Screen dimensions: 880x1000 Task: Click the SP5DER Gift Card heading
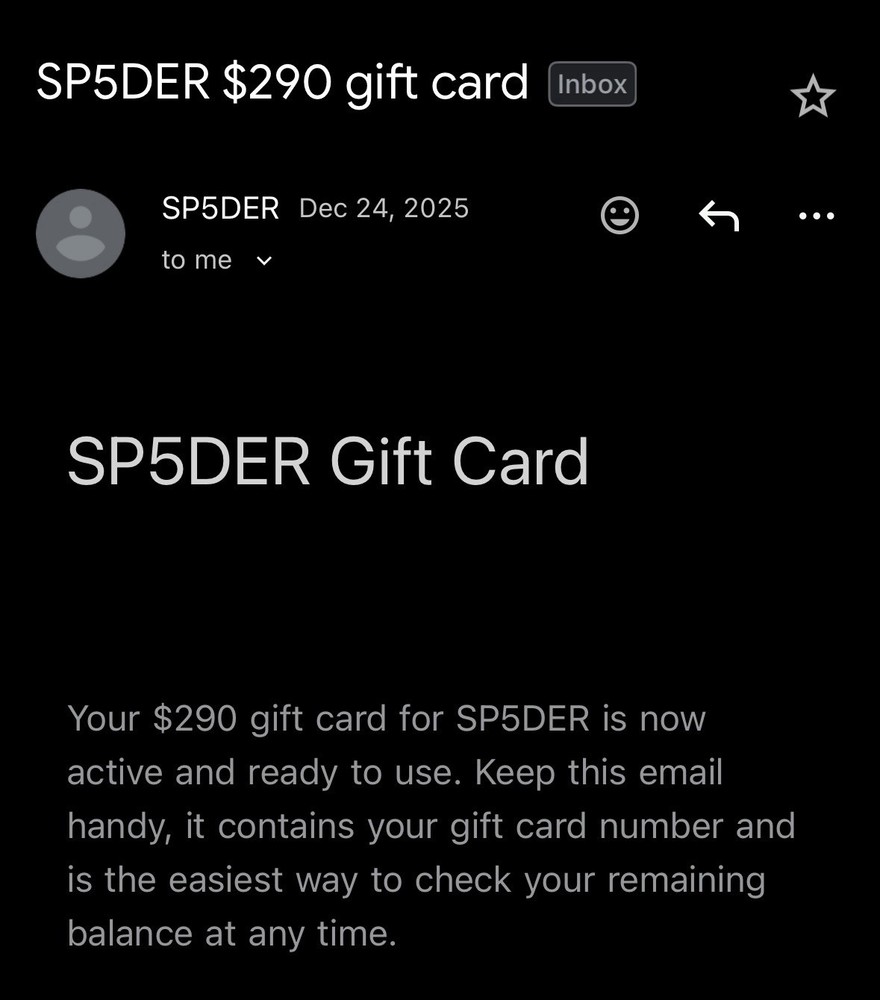(328, 461)
